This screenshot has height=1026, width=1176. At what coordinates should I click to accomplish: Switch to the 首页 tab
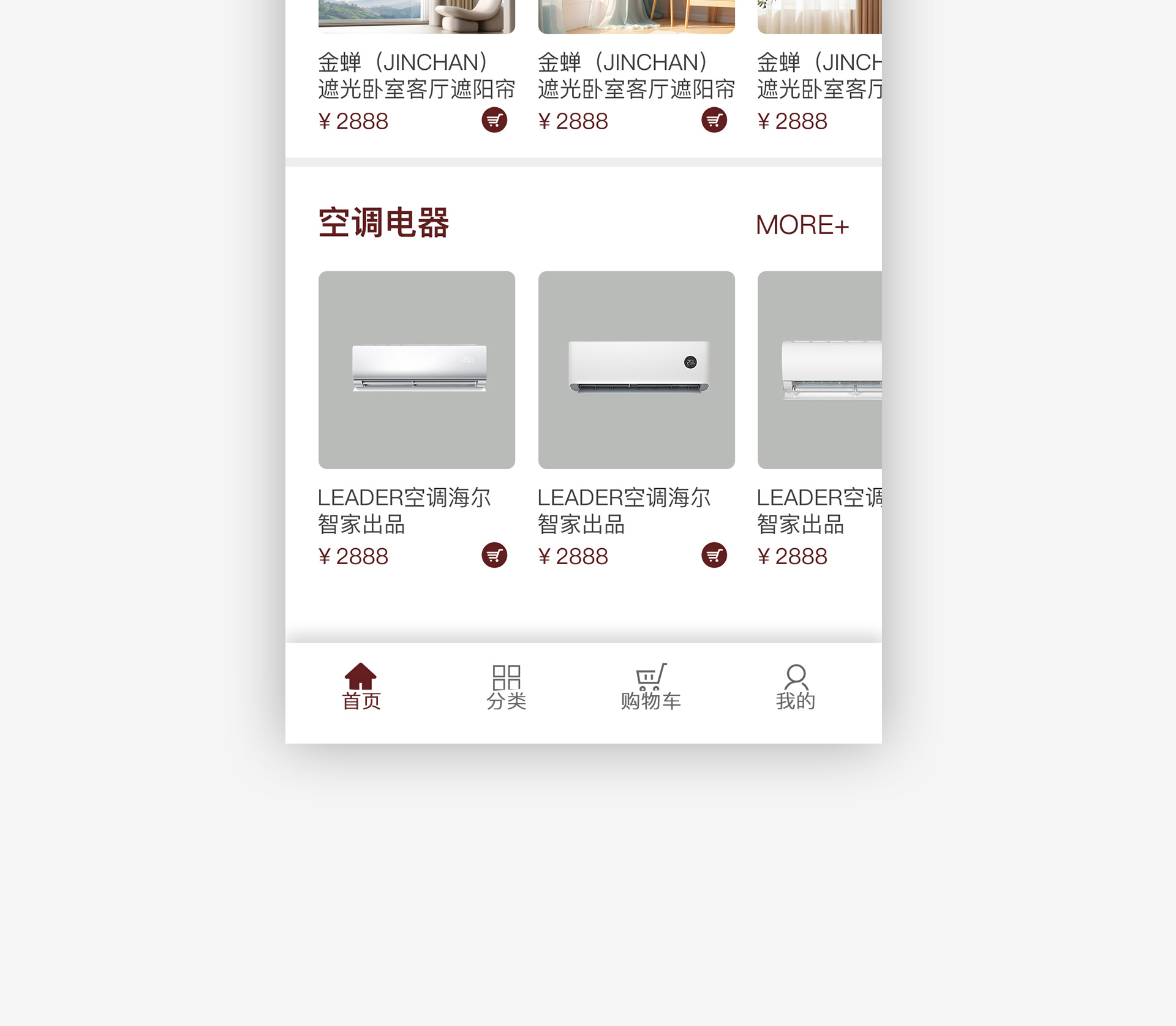[361, 687]
